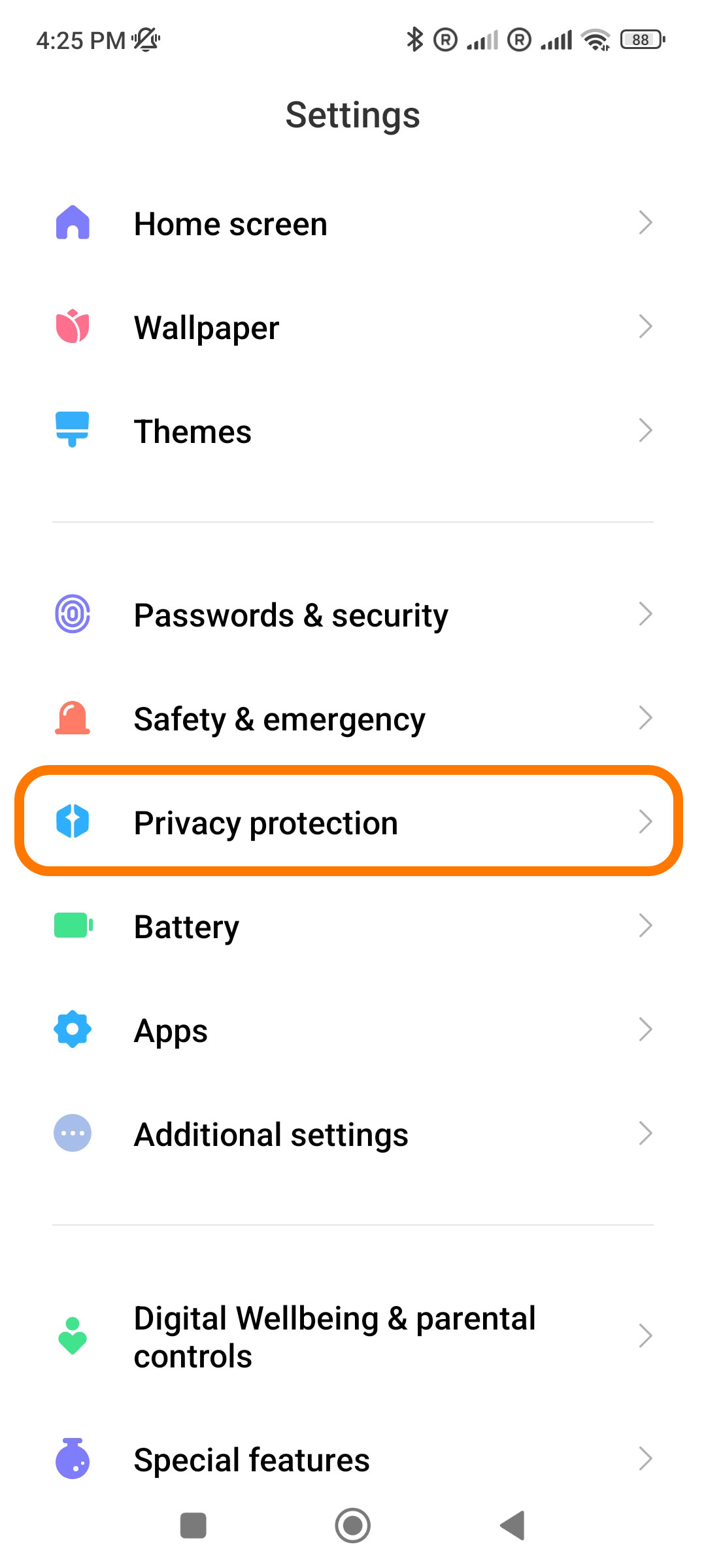Select Safety & emergency
Image resolution: width=706 pixels, height=1568 pixels.
point(353,719)
